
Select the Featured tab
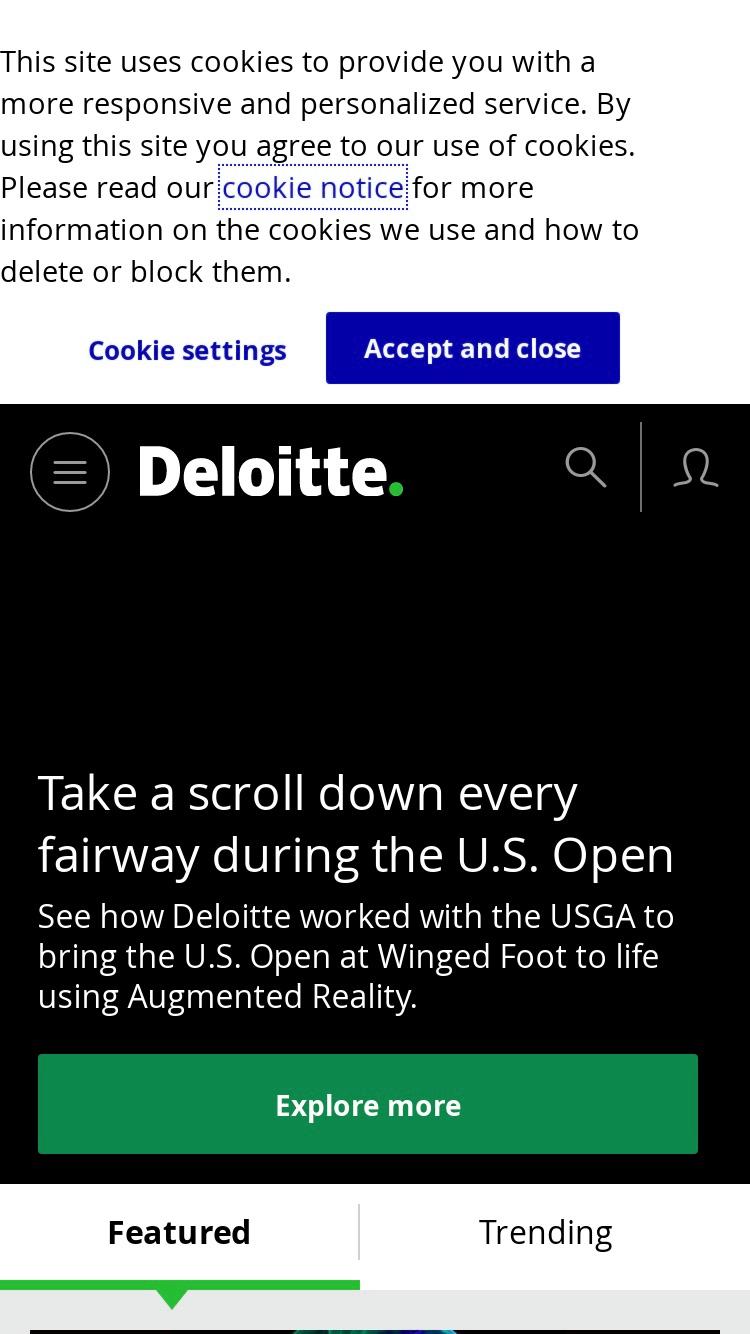pyautogui.click(x=179, y=1232)
